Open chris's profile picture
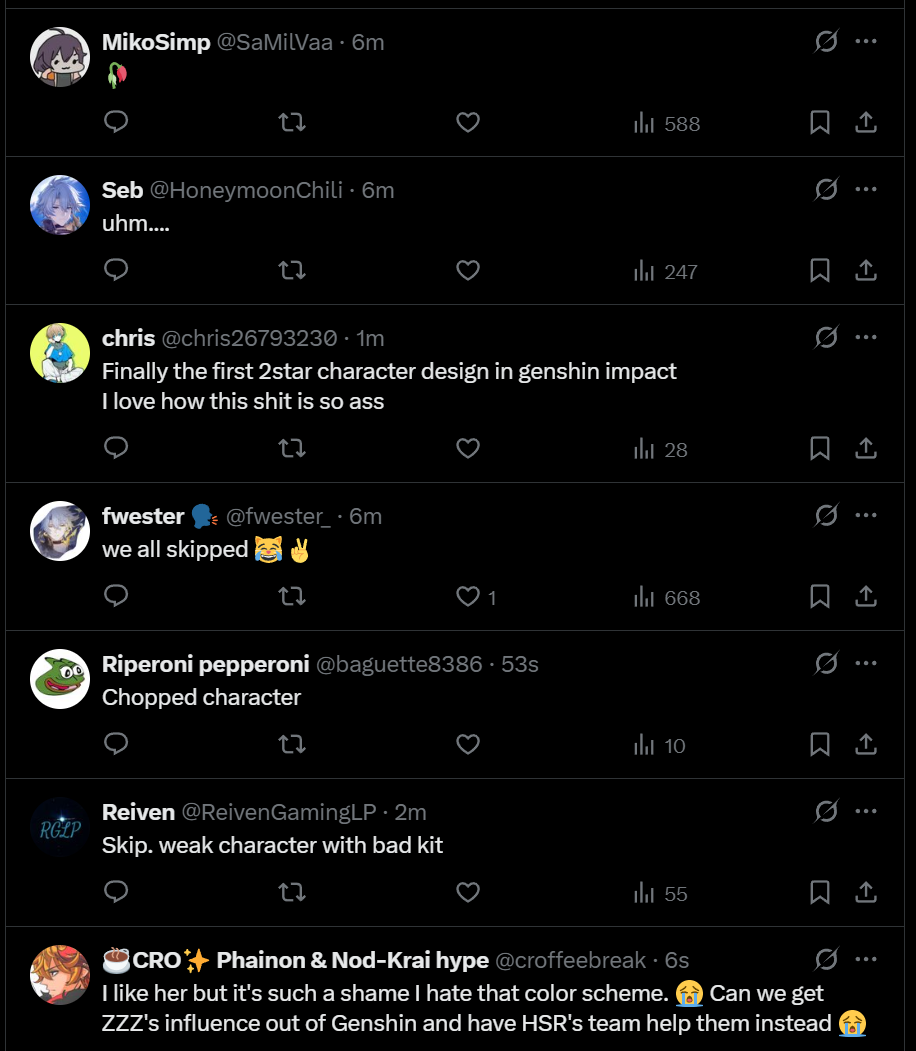Viewport: 916px width, 1051px height. pos(60,353)
